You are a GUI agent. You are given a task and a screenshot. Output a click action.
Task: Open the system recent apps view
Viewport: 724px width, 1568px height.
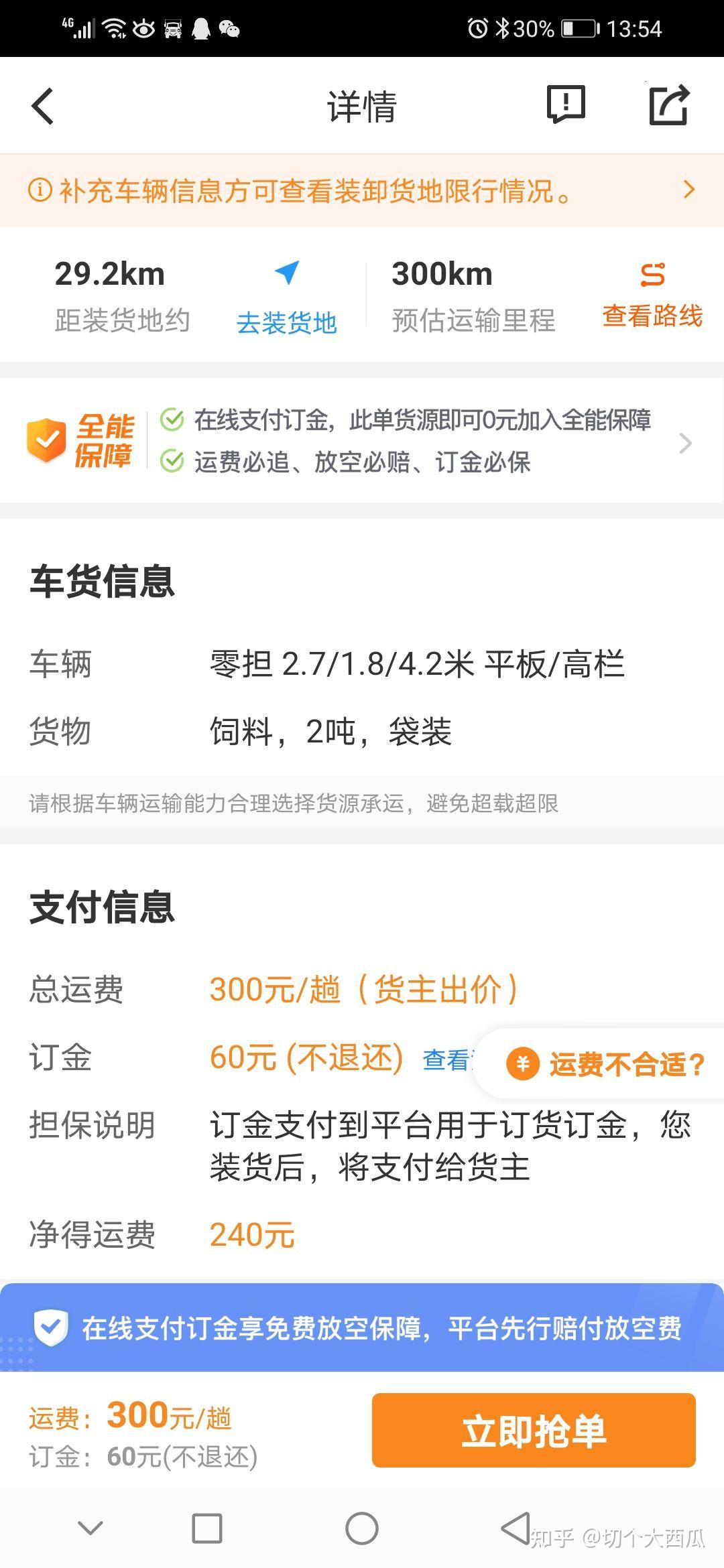pos(206,1528)
